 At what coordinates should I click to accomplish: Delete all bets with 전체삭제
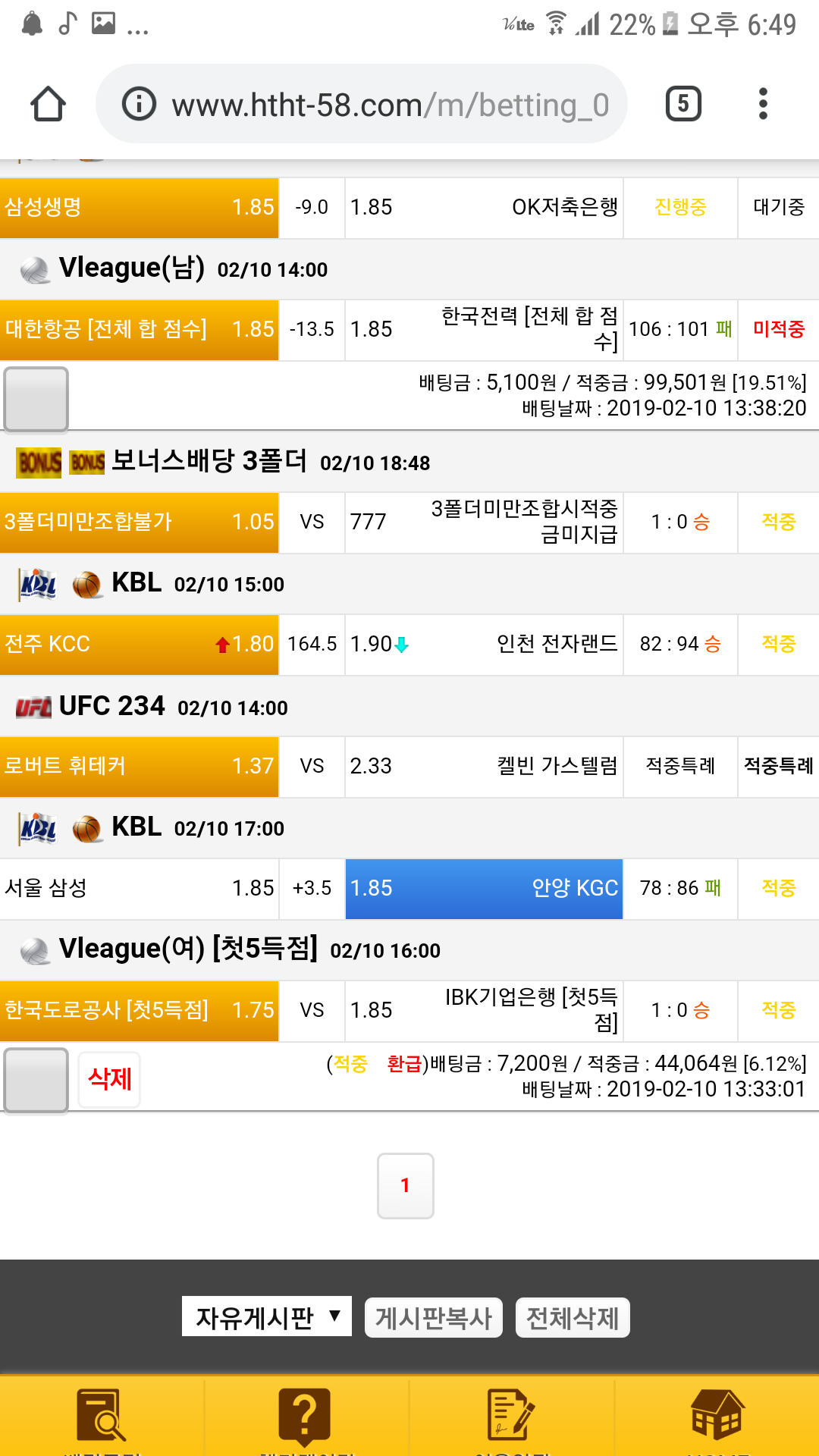573,1318
